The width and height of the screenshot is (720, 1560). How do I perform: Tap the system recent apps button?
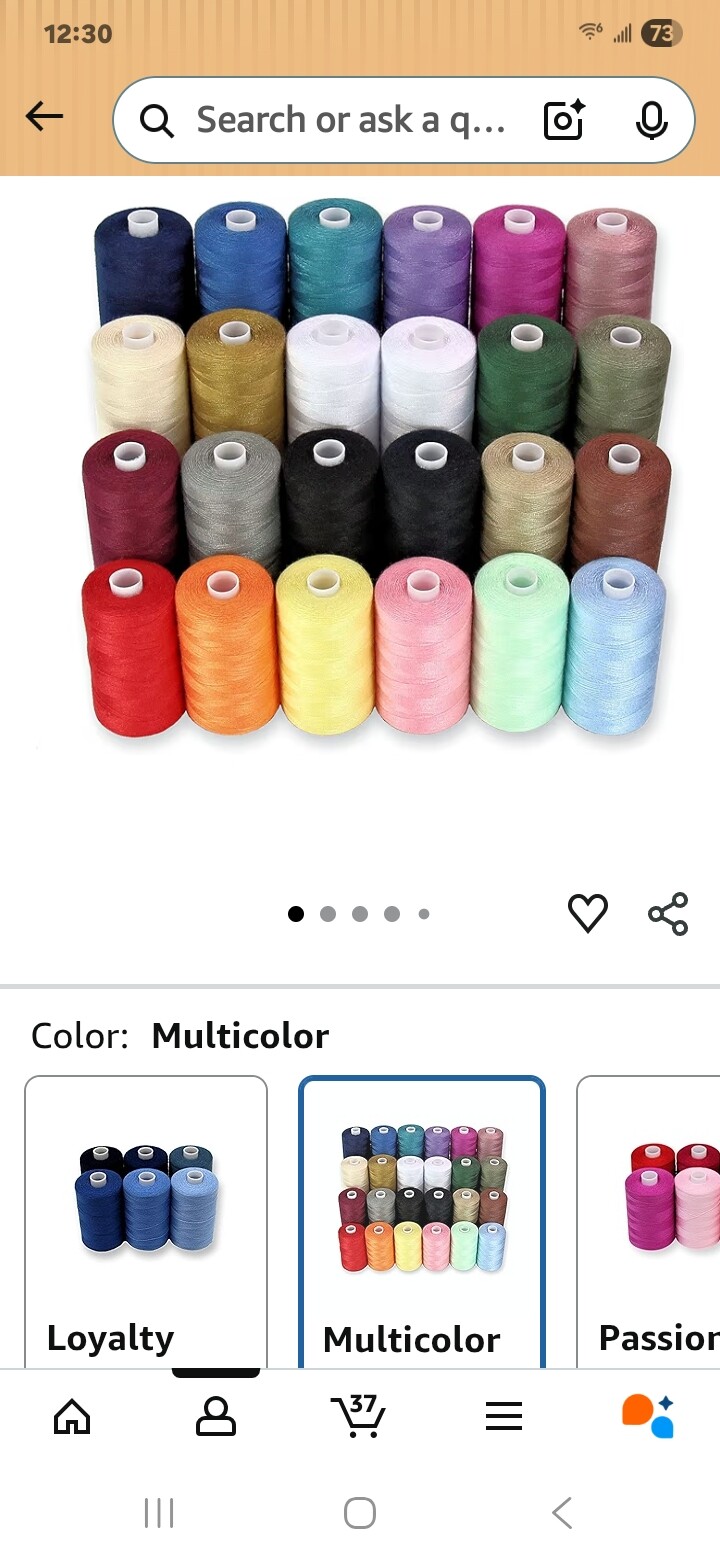click(159, 1513)
